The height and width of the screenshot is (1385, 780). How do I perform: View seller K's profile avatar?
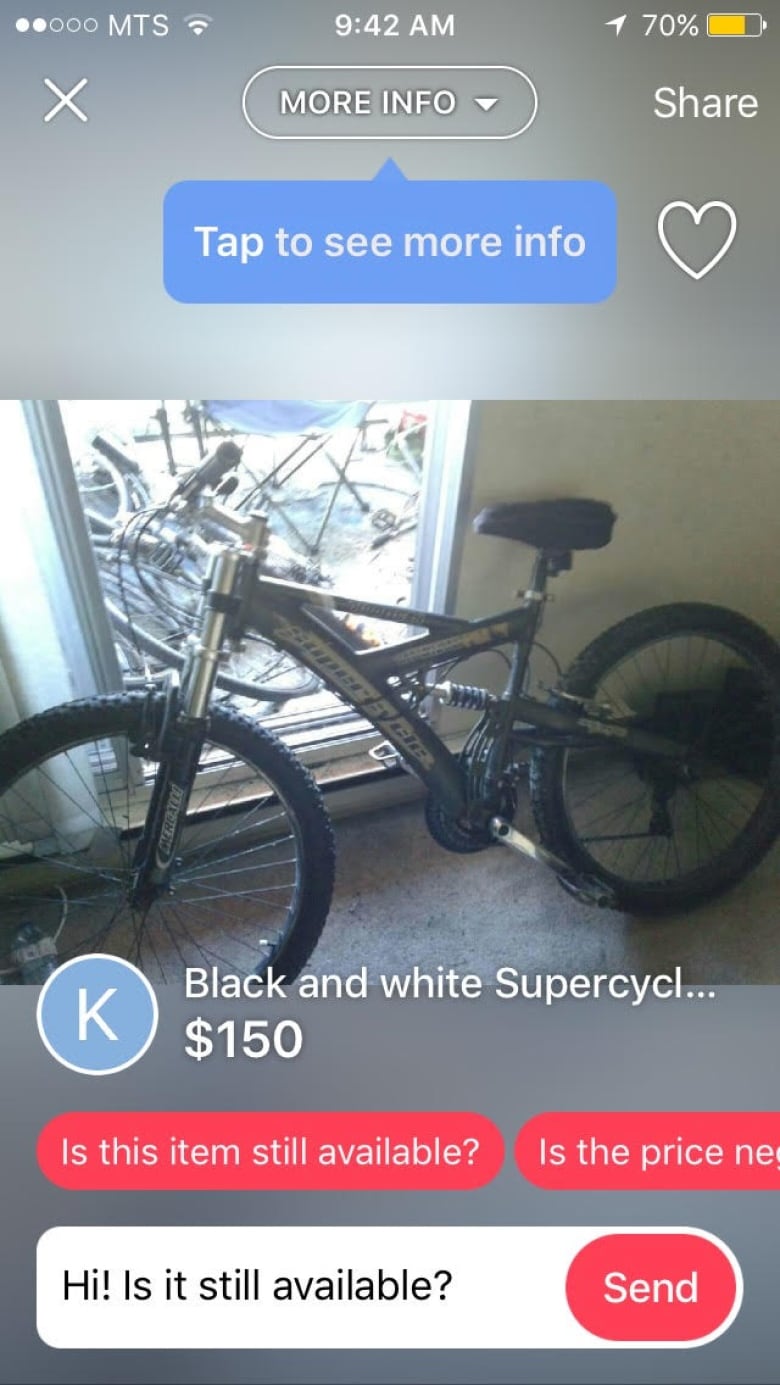(x=97, y=1014)
